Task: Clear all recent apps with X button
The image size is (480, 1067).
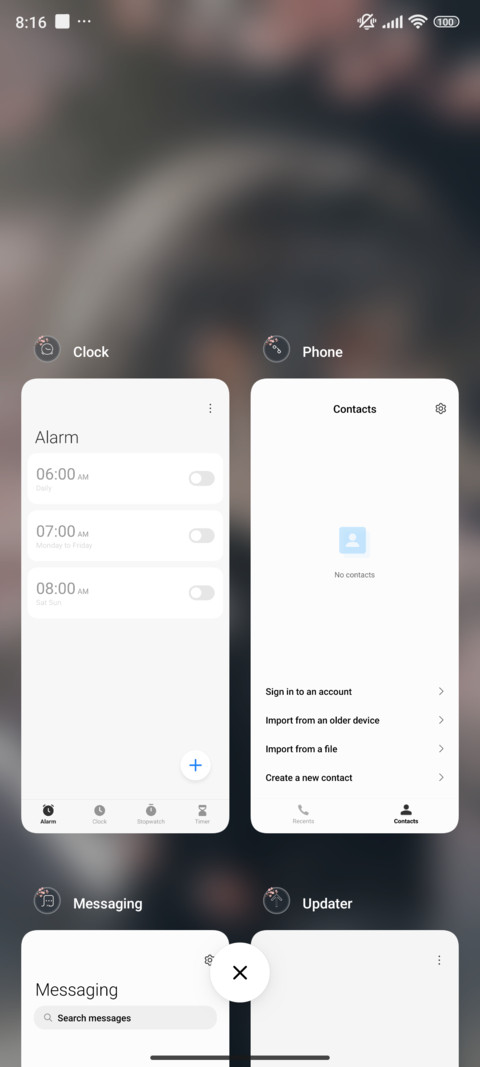Action: tap(240, 972)
